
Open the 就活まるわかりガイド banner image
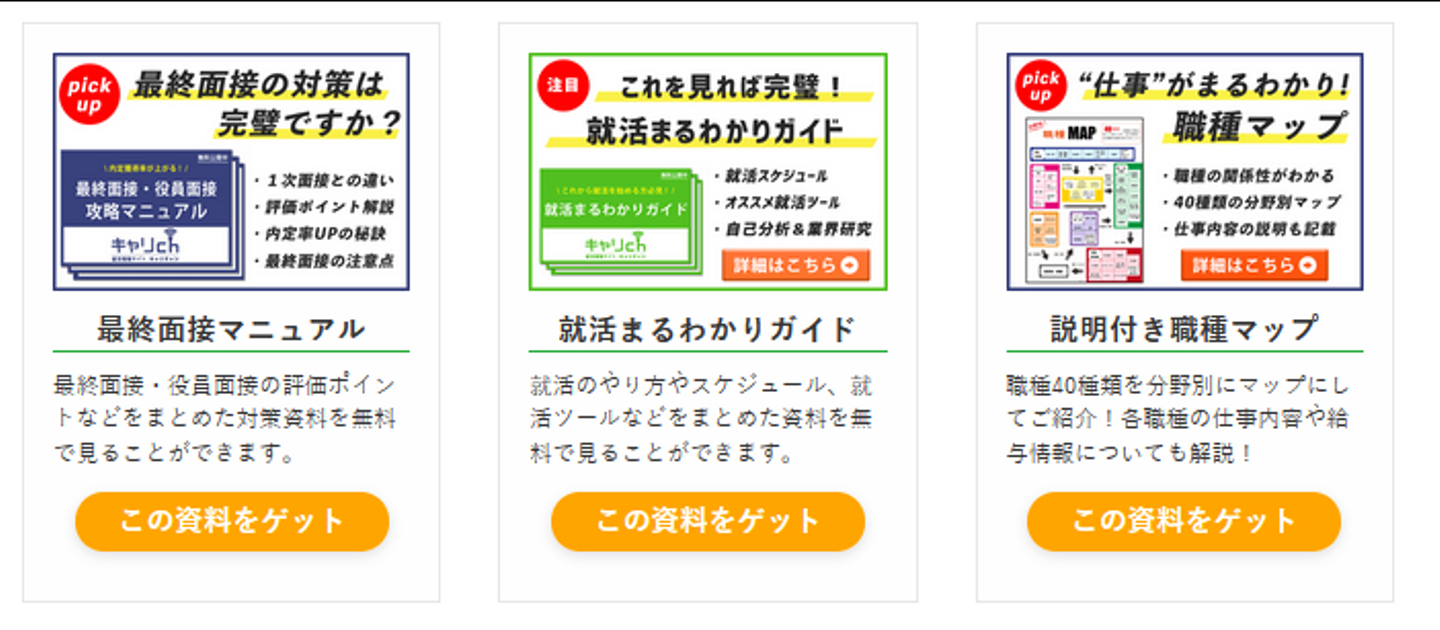point(708,172)
